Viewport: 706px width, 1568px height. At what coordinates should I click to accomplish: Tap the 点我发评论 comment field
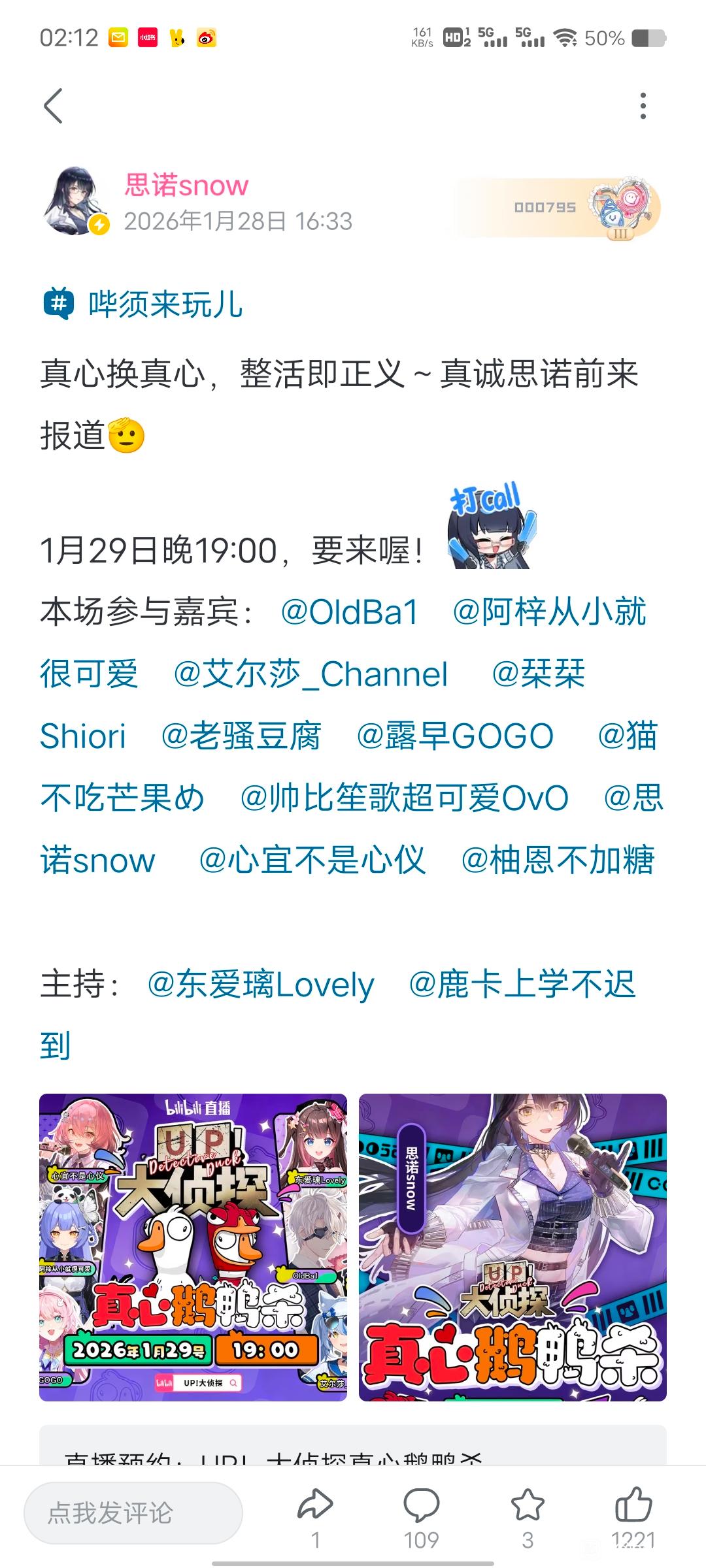click(x=133, y=1512)
